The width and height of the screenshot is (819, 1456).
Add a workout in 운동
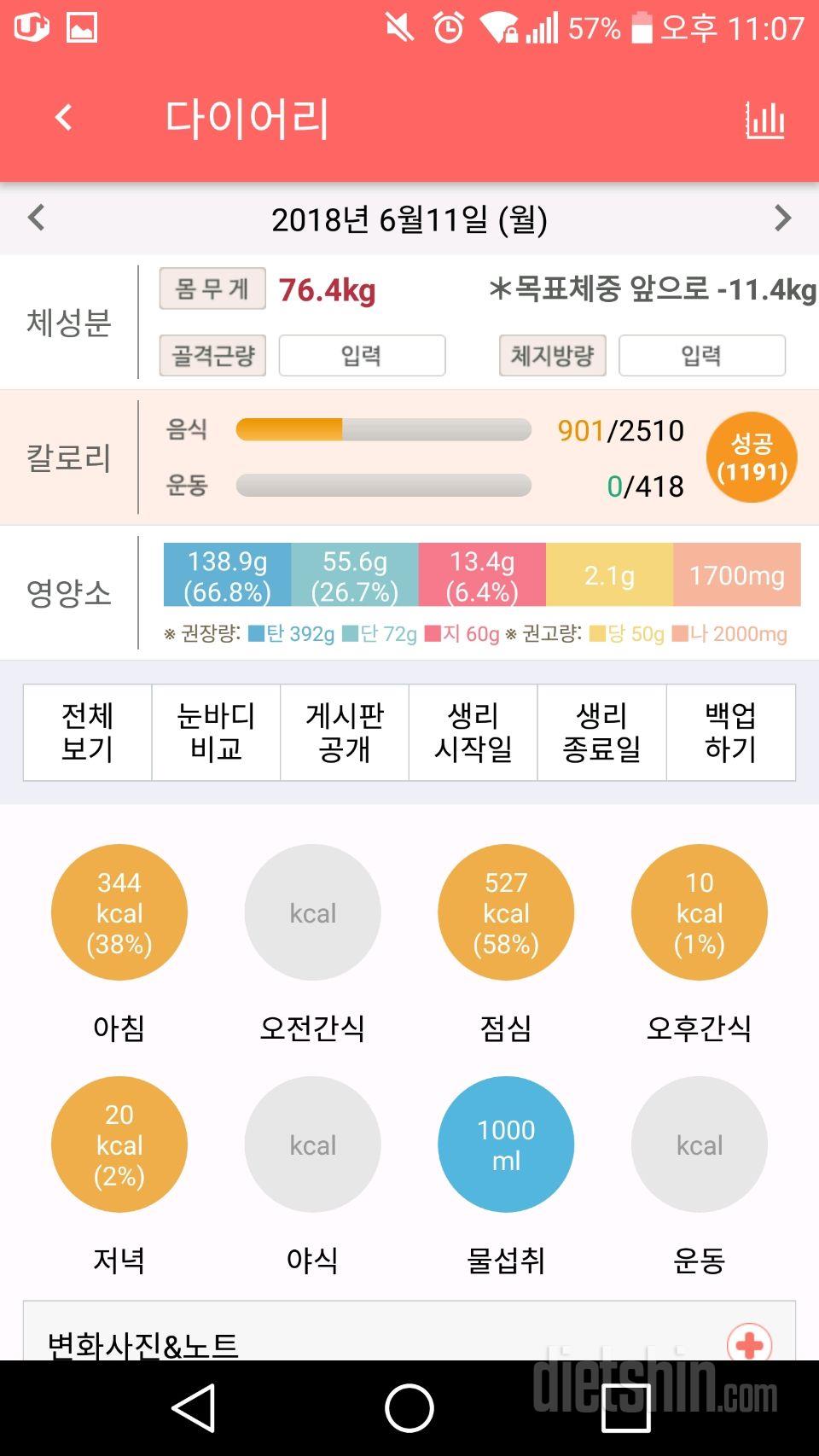point(699,1144)
